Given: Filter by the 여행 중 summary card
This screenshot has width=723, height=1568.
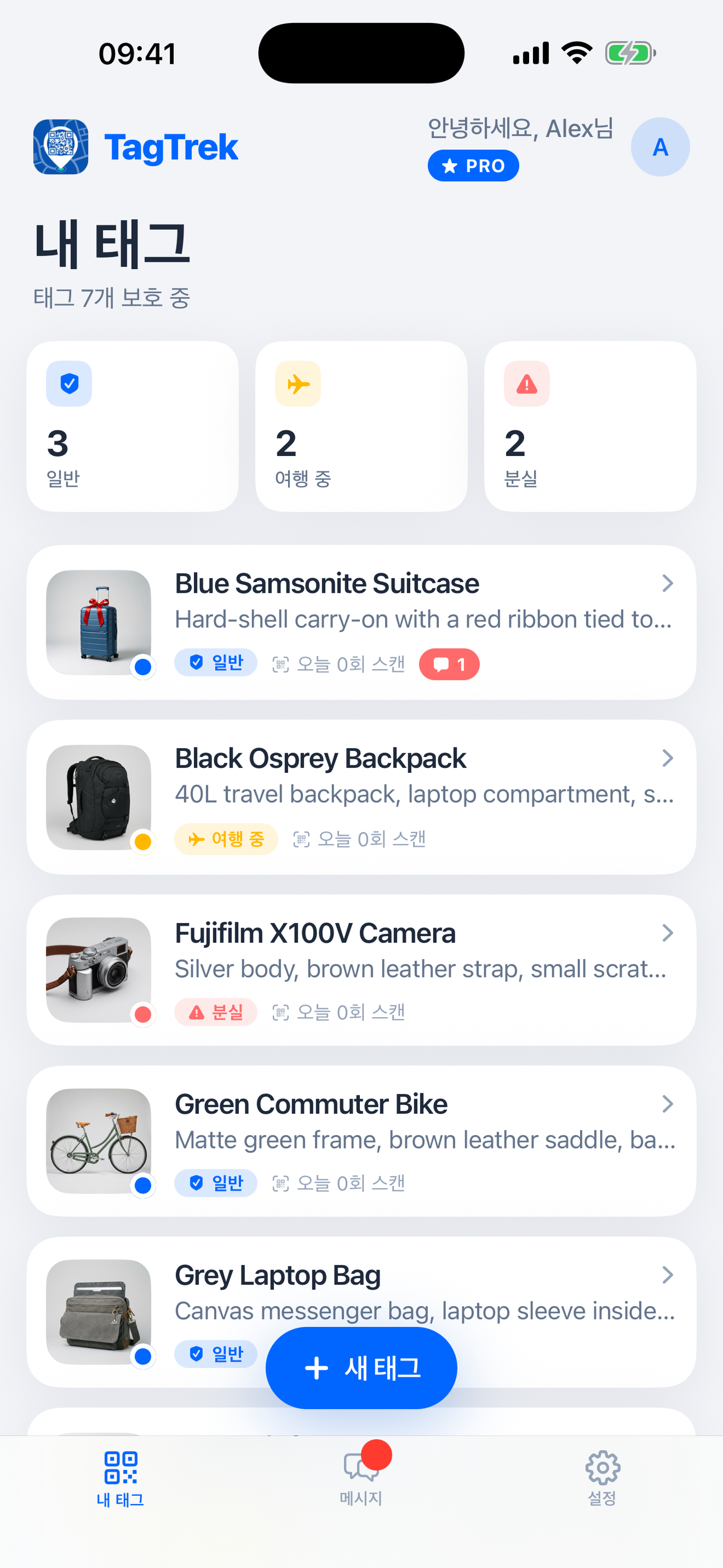Looking at the screenshot, I should tap(361, 426).
